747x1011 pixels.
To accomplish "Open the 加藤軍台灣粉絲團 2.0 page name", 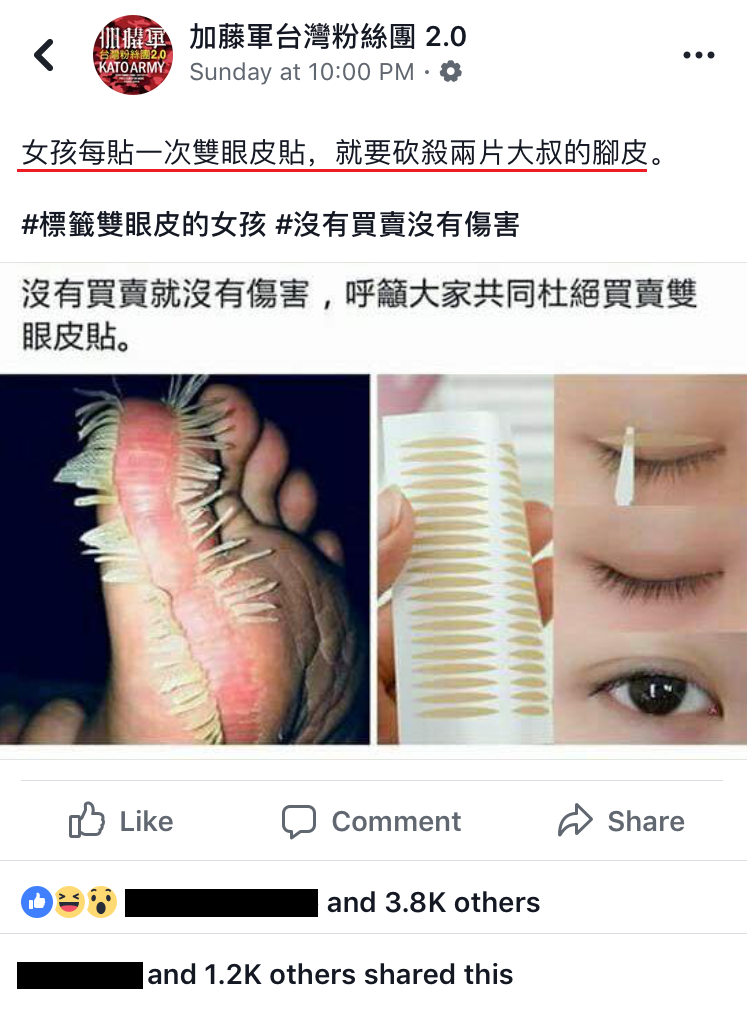I will click(328, 37).
